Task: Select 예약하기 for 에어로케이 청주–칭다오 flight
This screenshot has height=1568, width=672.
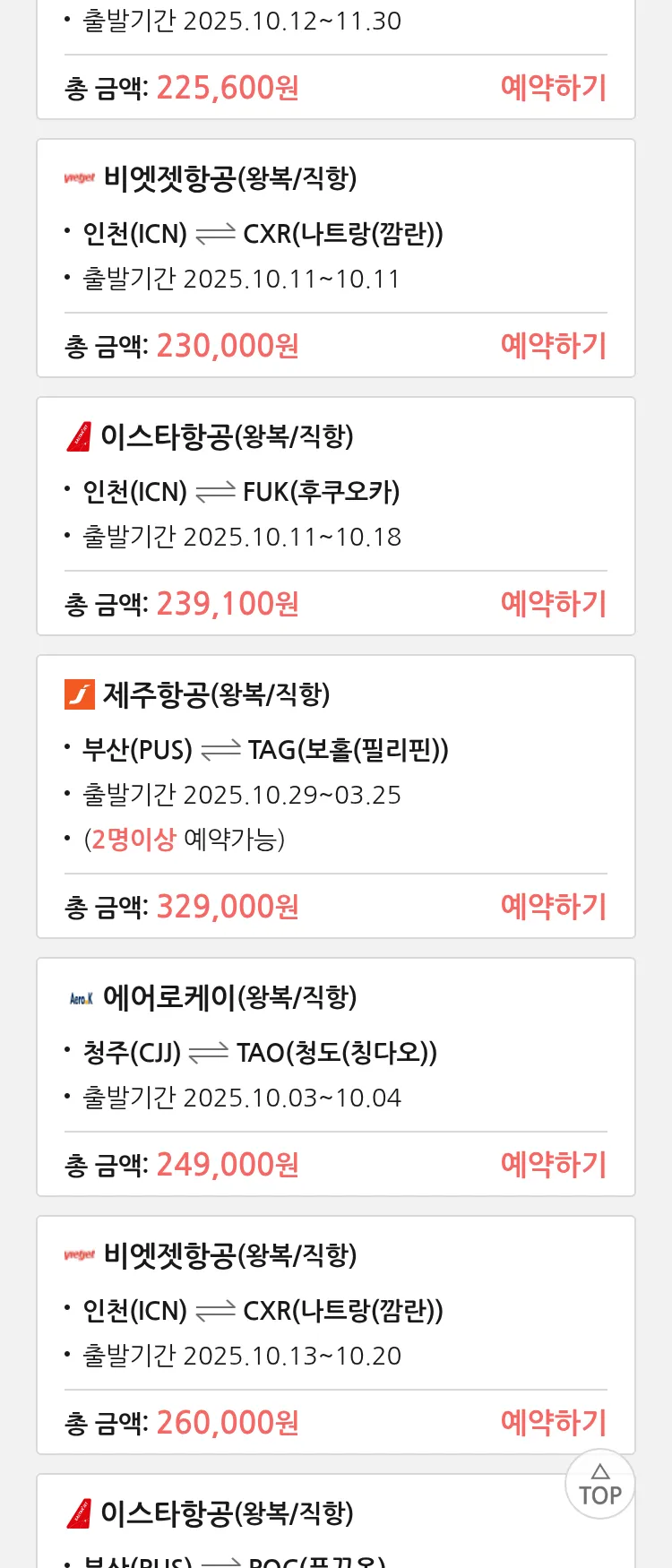Action: (x=553, y=1165)
